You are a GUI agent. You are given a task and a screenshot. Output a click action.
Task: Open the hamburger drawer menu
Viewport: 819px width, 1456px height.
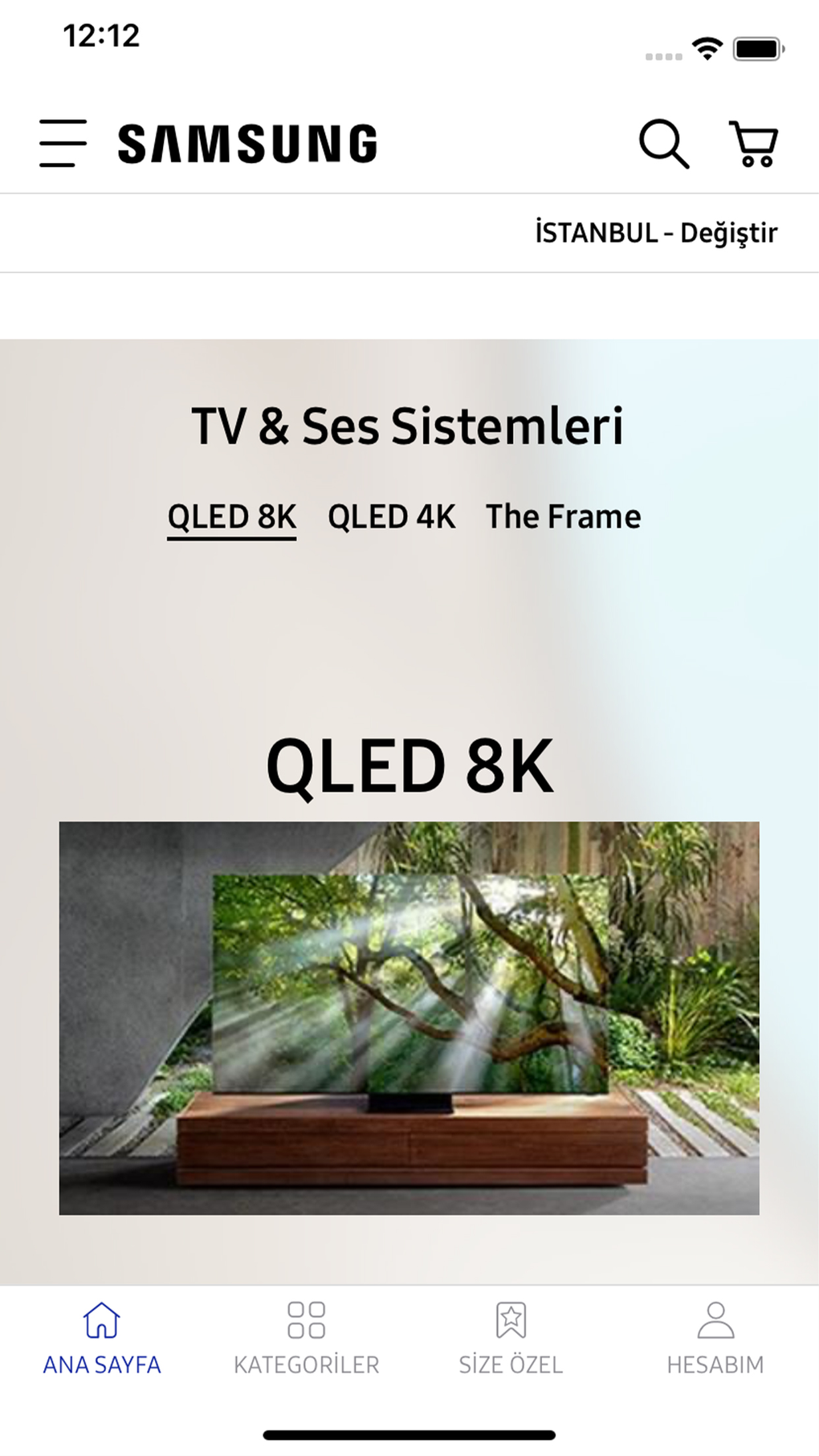pos(63,143)
